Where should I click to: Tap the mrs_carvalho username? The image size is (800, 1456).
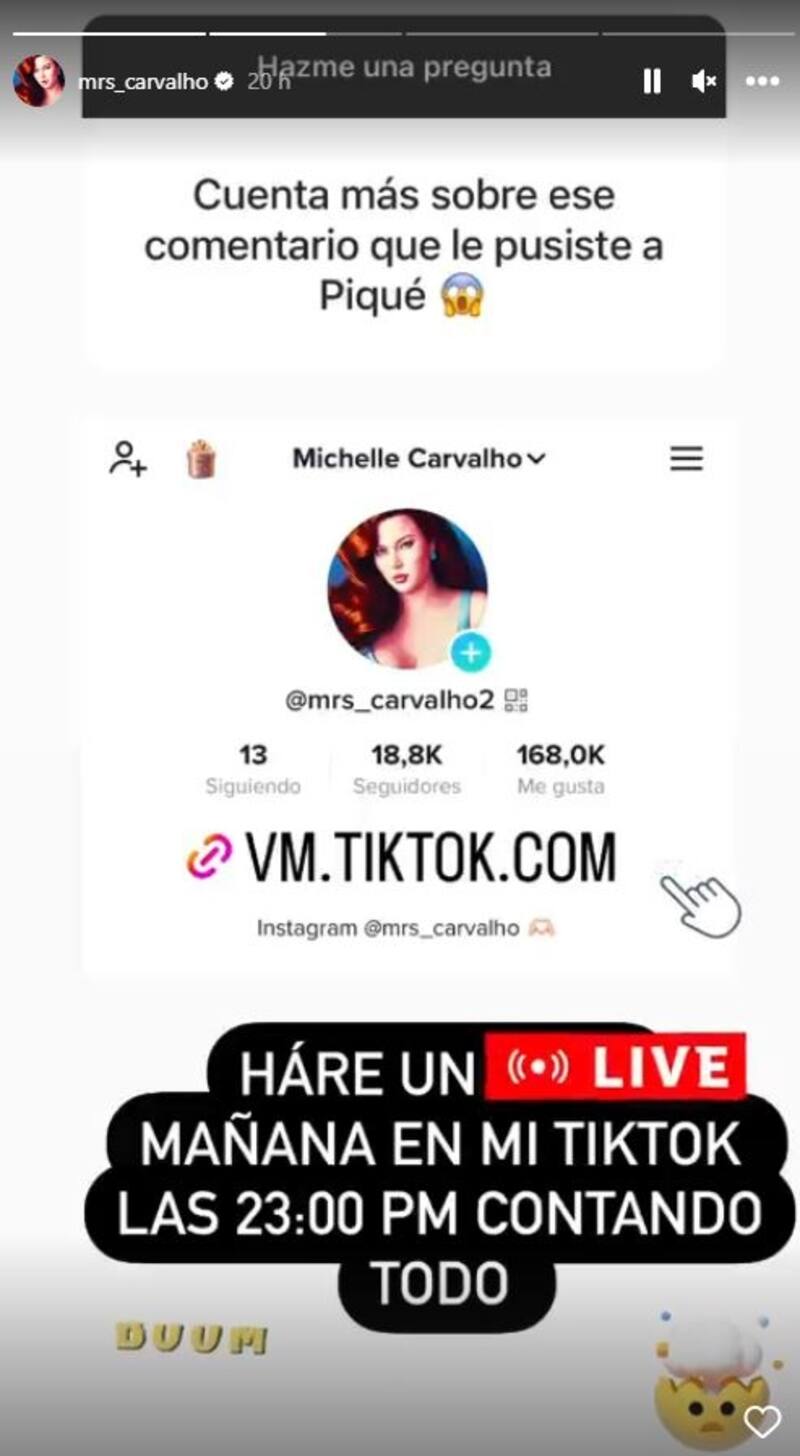pos(142,82)
